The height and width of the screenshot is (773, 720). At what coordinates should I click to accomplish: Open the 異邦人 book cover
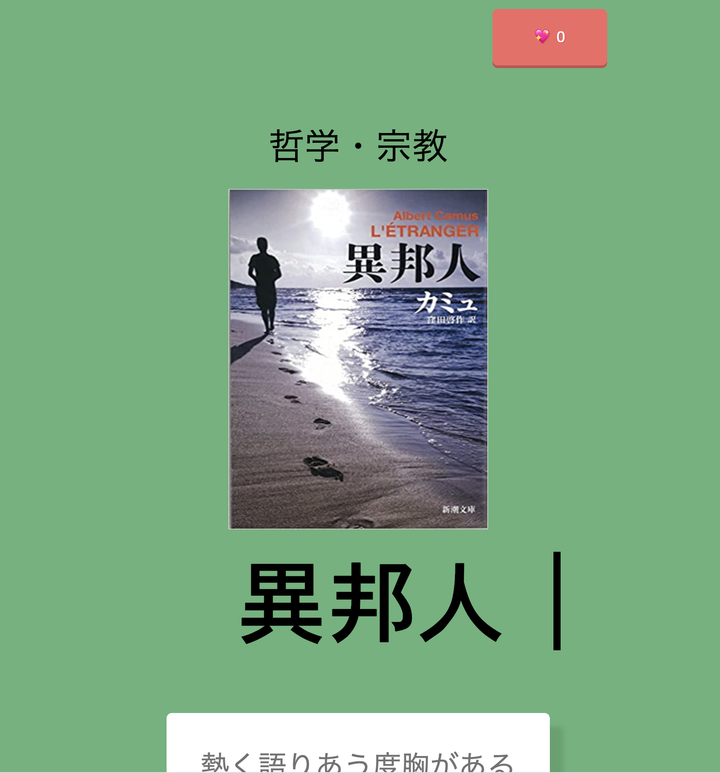click(x=358, y=358)
